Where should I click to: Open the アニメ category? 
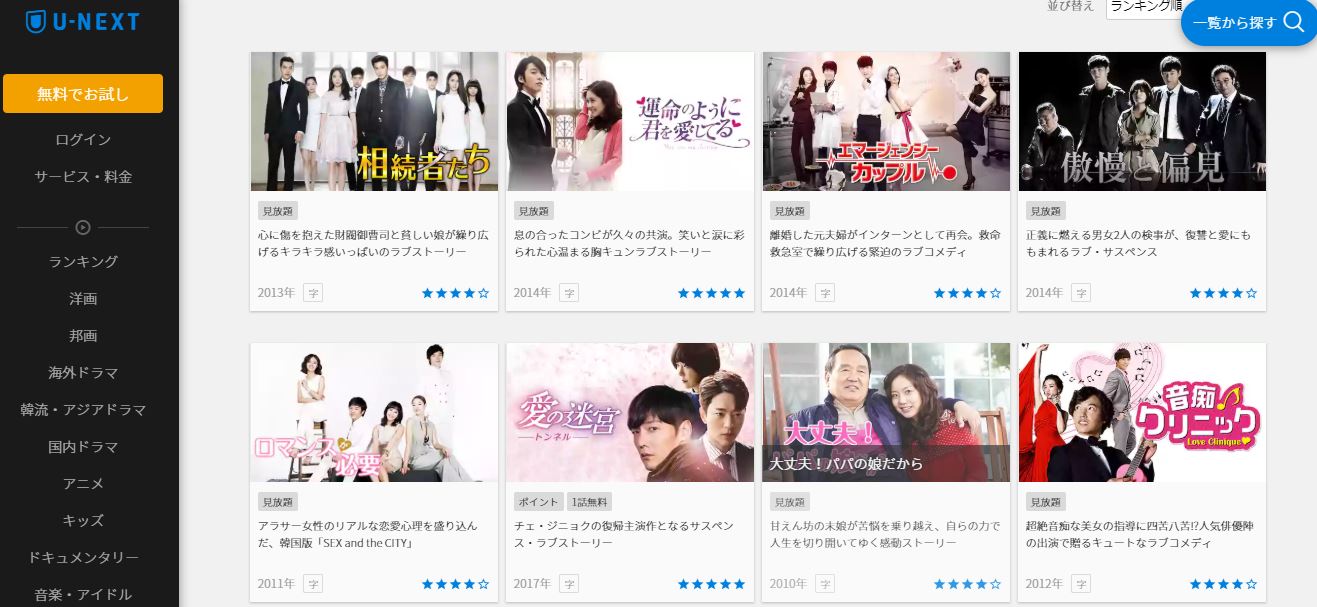pos(83,484)
